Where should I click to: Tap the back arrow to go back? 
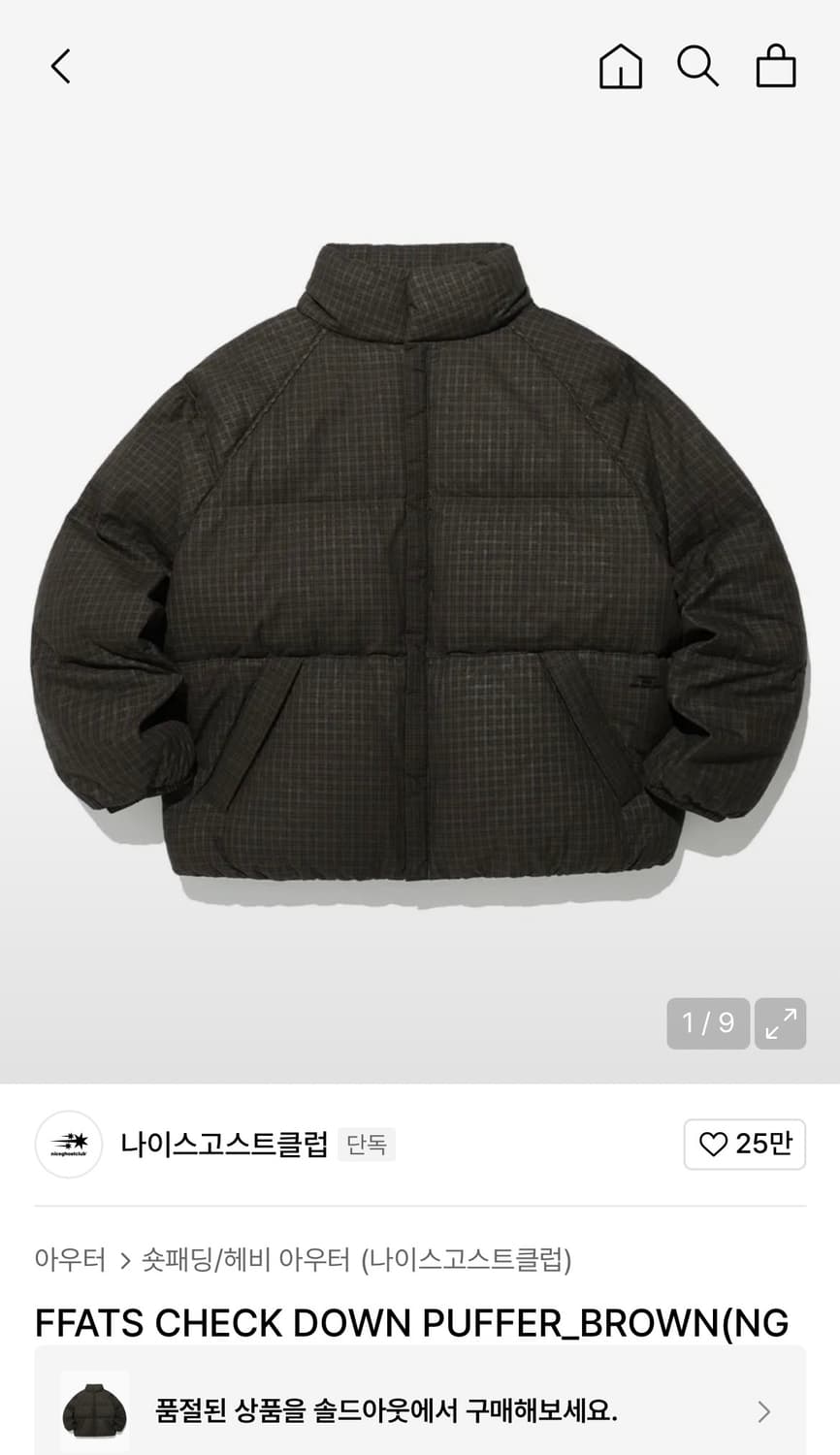[59, 66]
